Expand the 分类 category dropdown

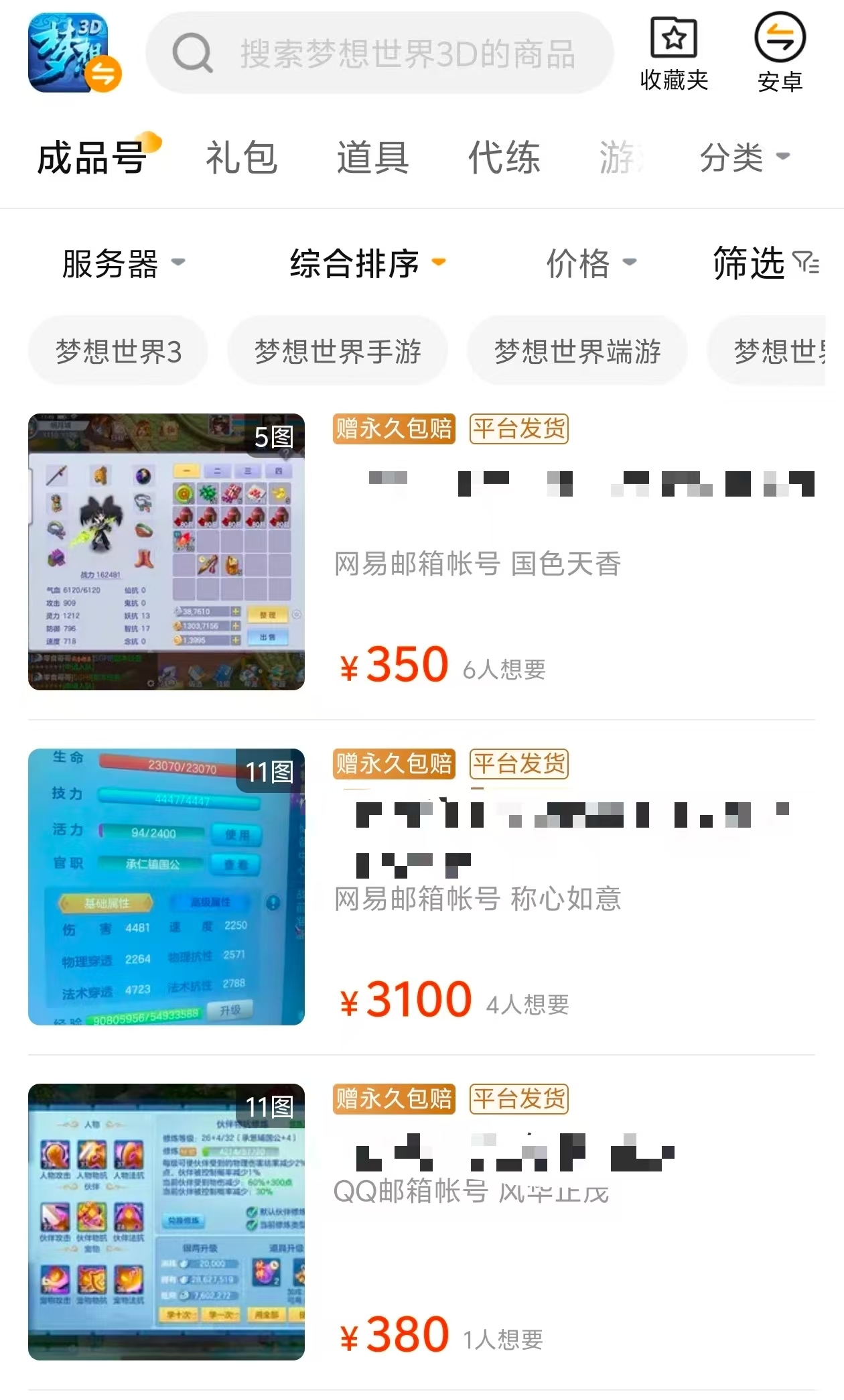[744, 158]
